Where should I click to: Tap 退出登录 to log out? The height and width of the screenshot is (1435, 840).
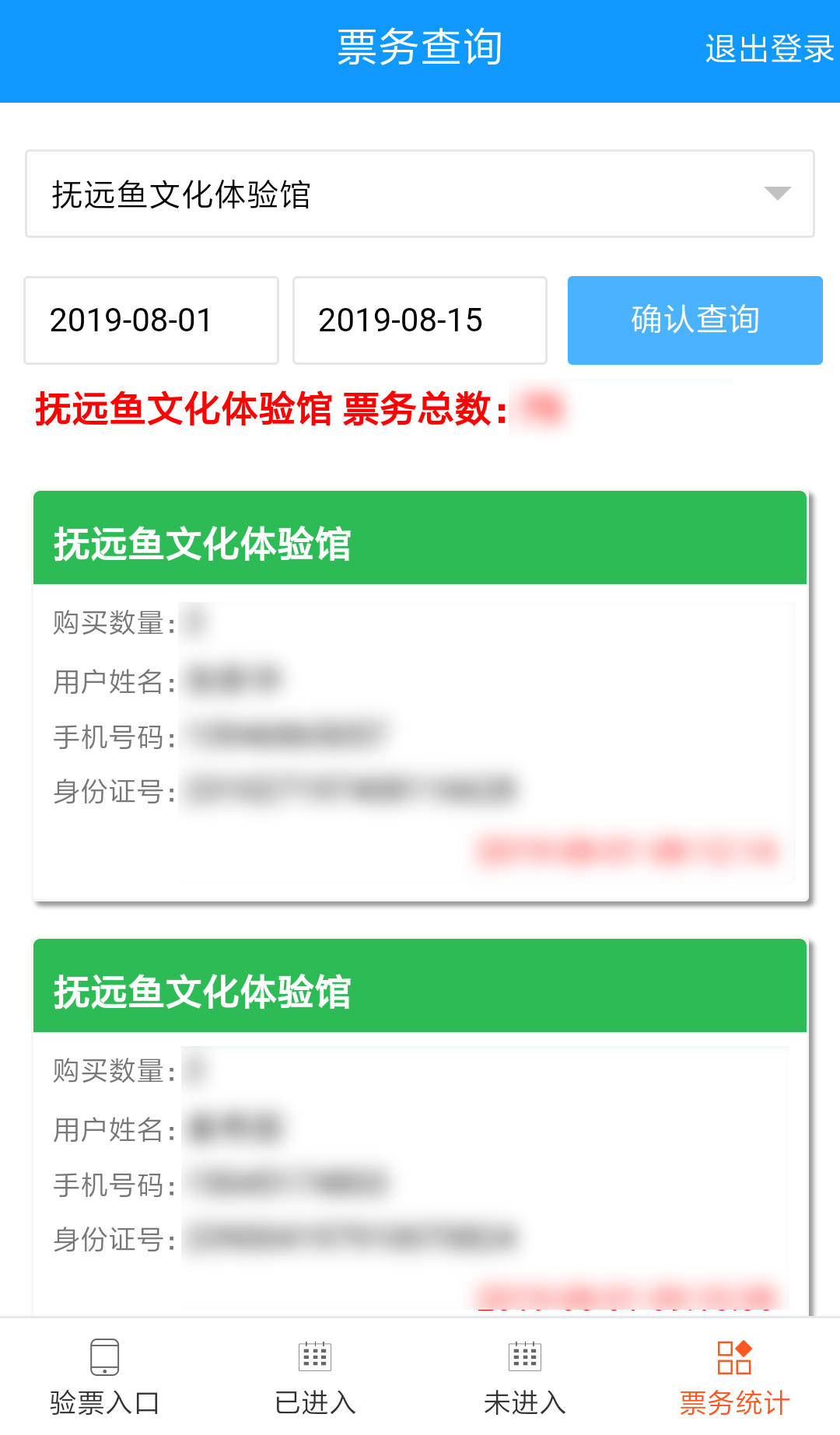tap(768, 49)
